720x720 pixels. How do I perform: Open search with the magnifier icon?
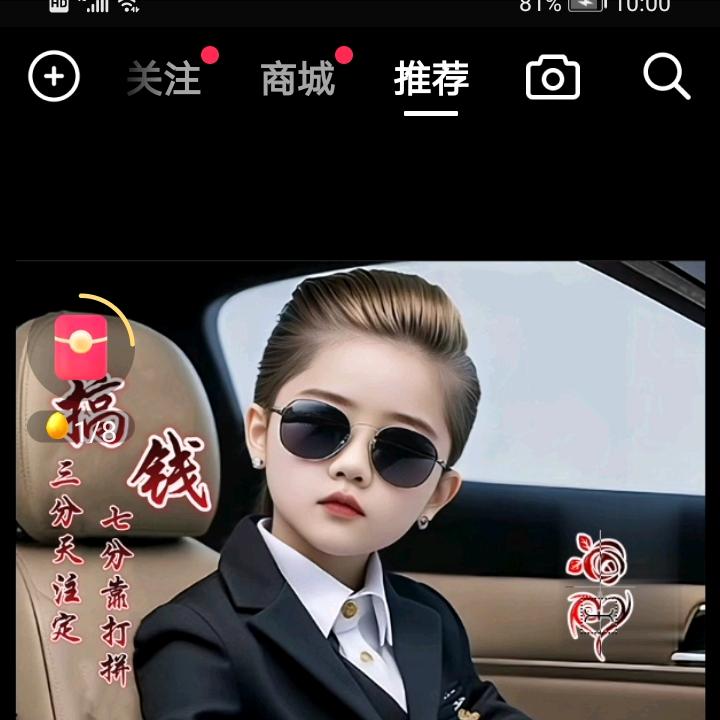pos(667,76)
